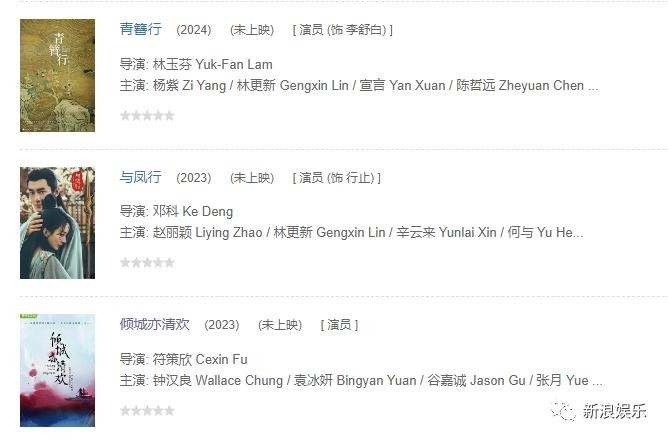The image size is (668, 440).
Task: Tap the 倾城亦清欢 poster thumbnail
Action: point(57,370)
